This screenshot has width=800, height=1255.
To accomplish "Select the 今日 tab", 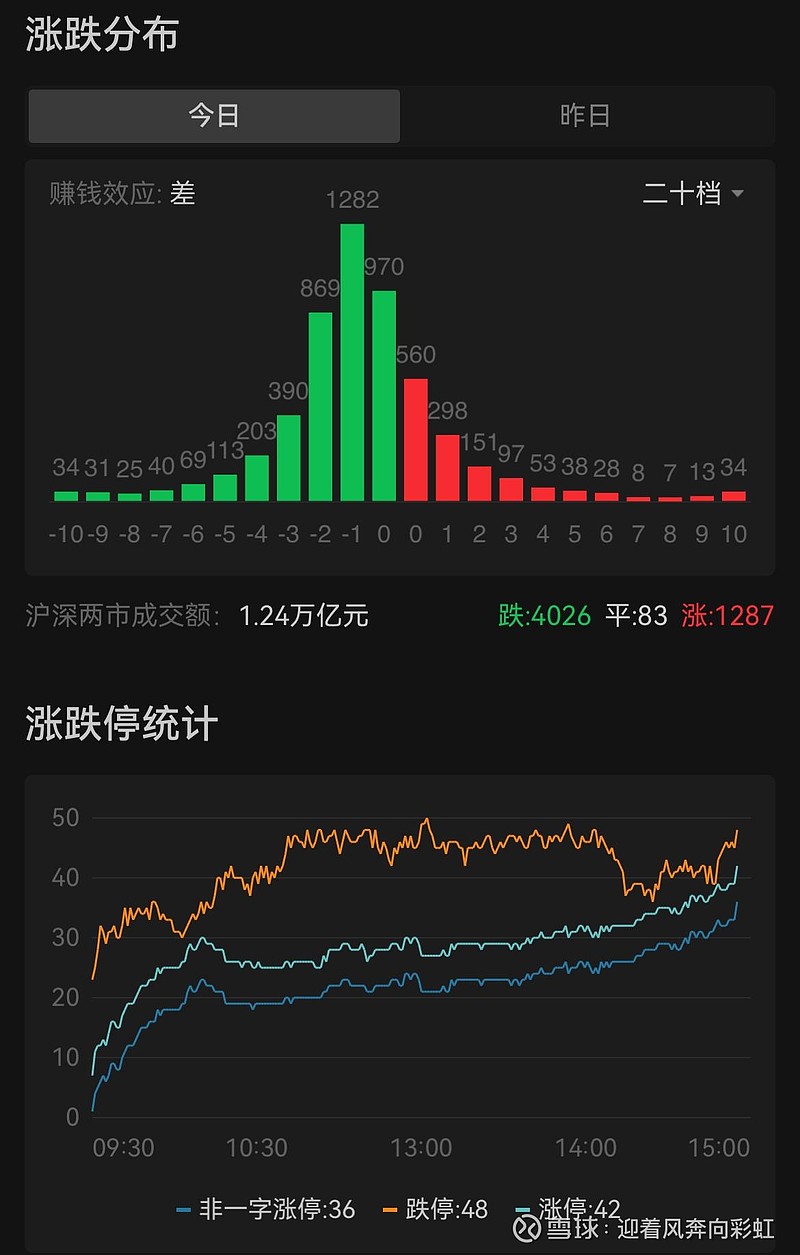I will [x=215, y=117].
